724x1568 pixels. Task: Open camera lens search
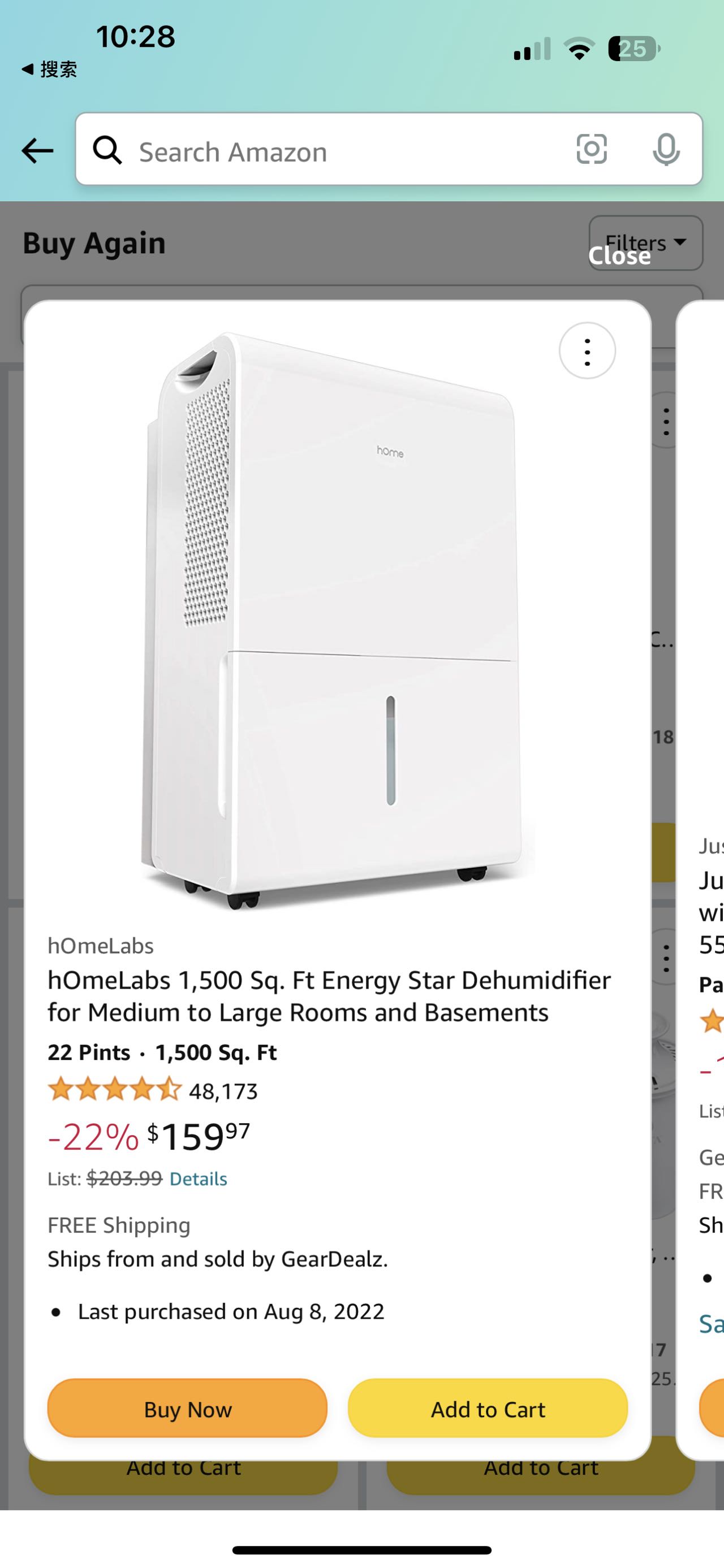pyautogui.click(x=591, y=150)
